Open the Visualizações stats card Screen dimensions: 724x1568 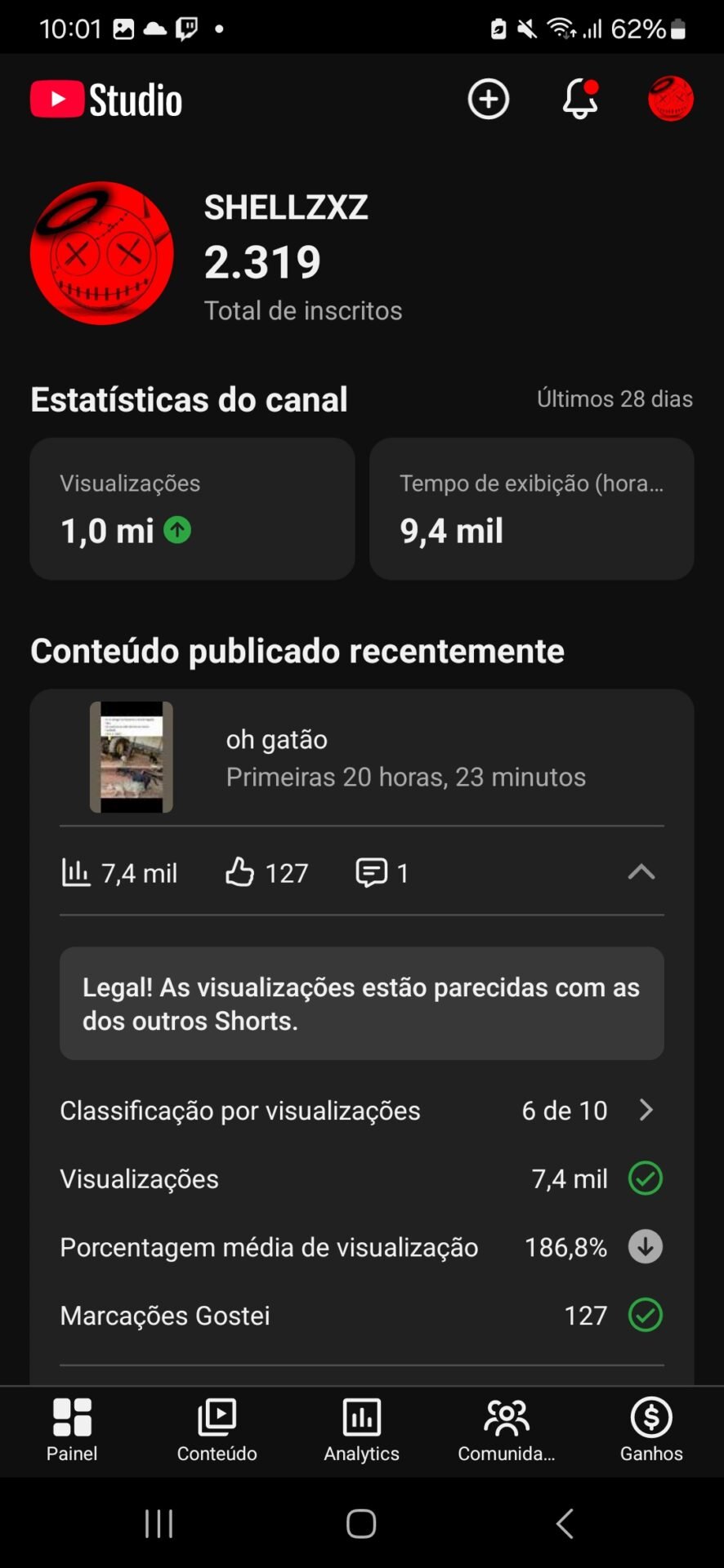point(191,508)
